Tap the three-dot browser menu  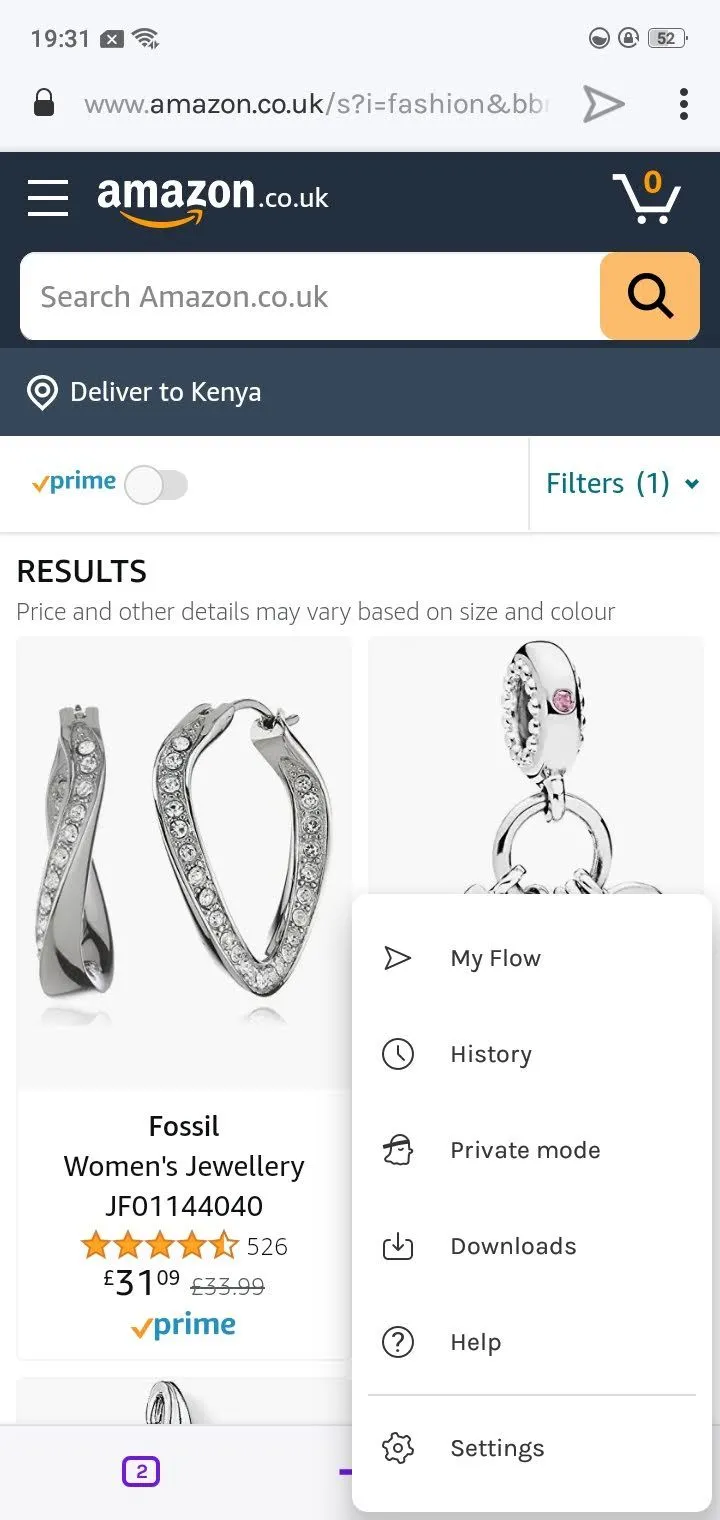click(x=683, y=103)
